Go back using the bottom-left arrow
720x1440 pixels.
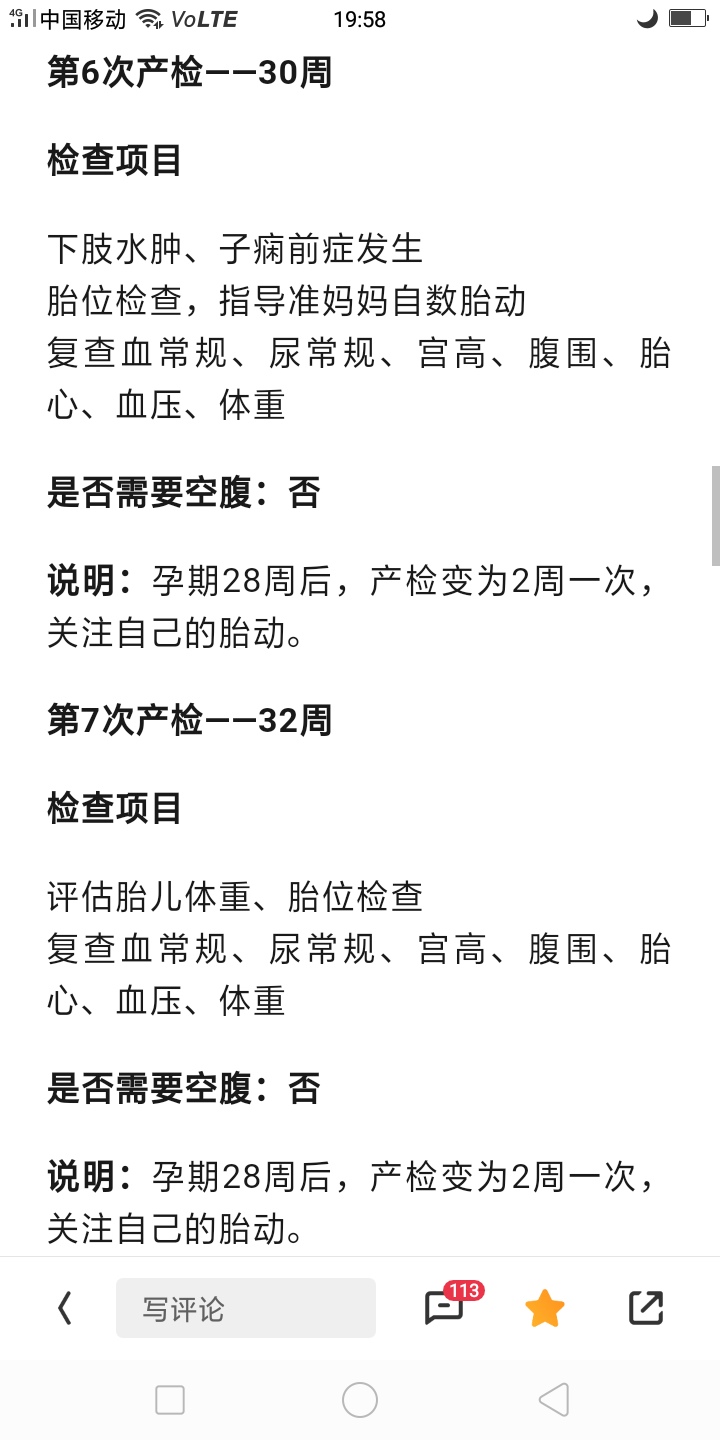65,1308
